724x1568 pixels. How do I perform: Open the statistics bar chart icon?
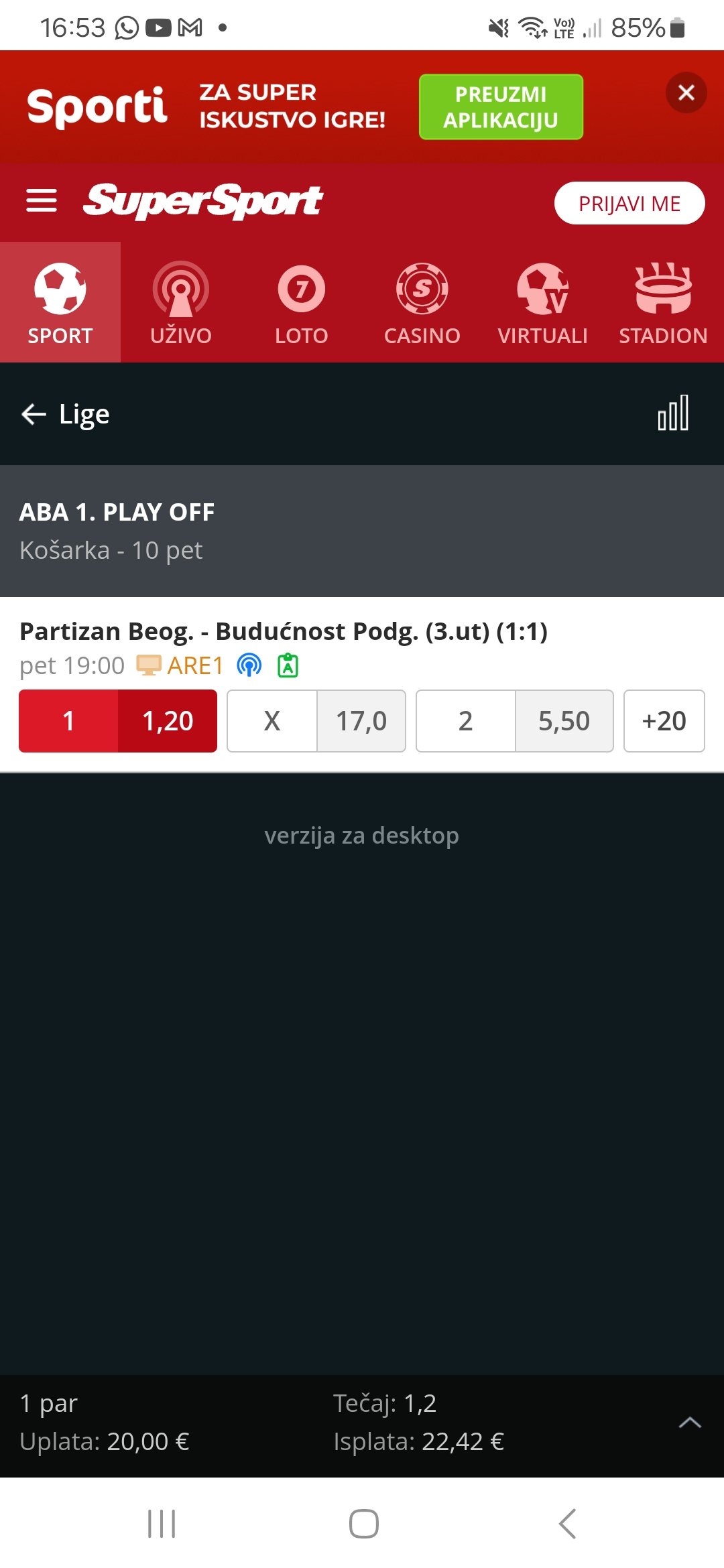[x=673, y=413]
